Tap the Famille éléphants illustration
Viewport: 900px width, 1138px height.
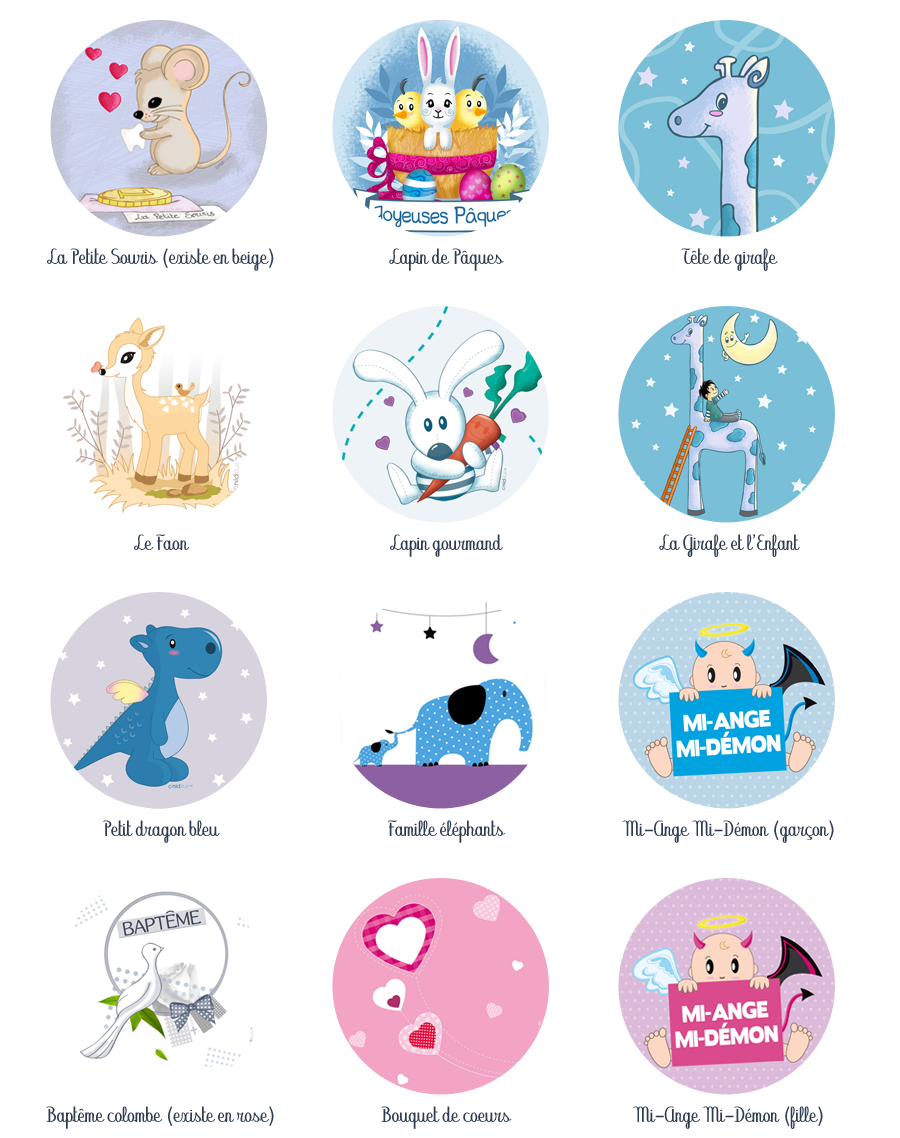point(441,700)
